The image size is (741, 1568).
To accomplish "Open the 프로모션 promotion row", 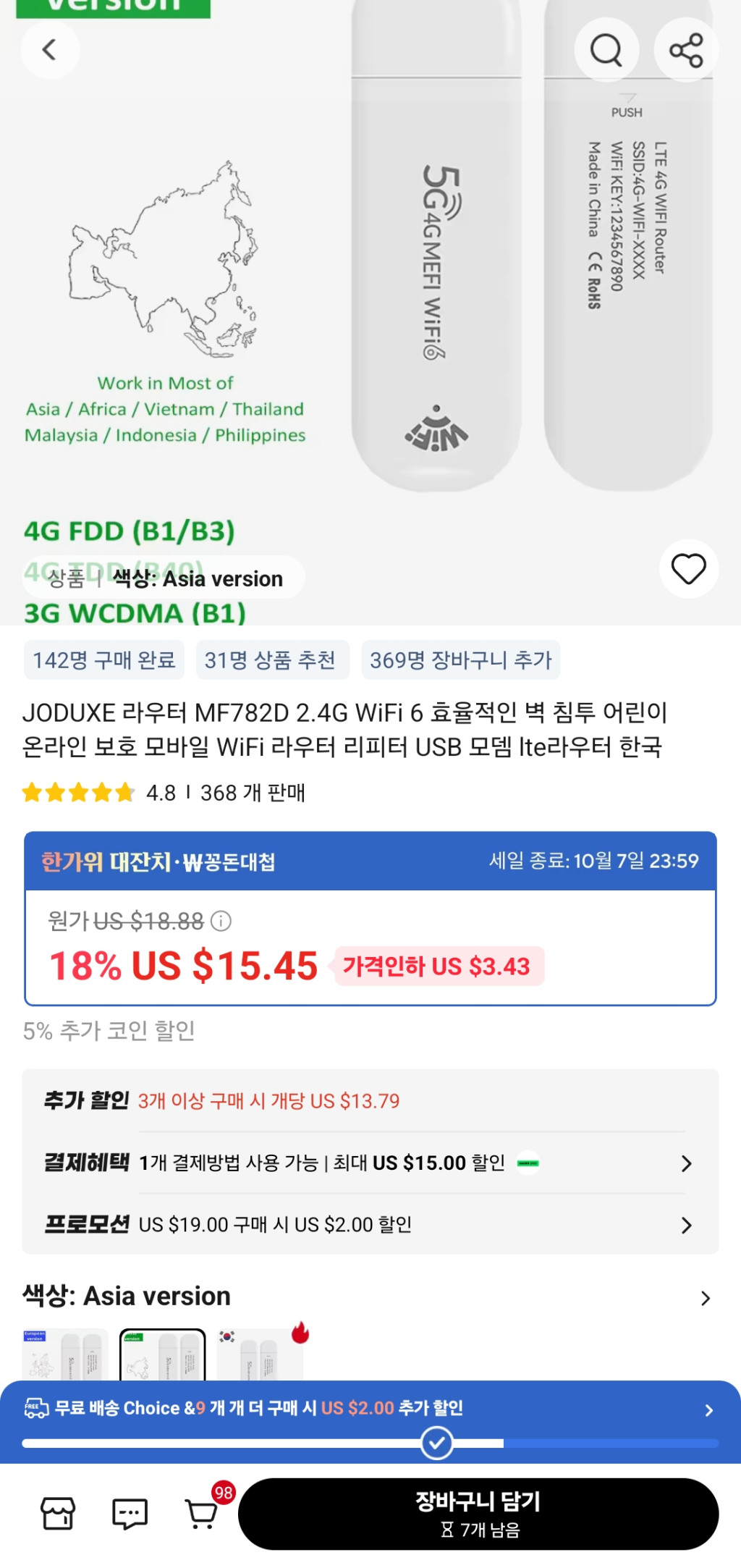I will click(x=369, y=1225).
